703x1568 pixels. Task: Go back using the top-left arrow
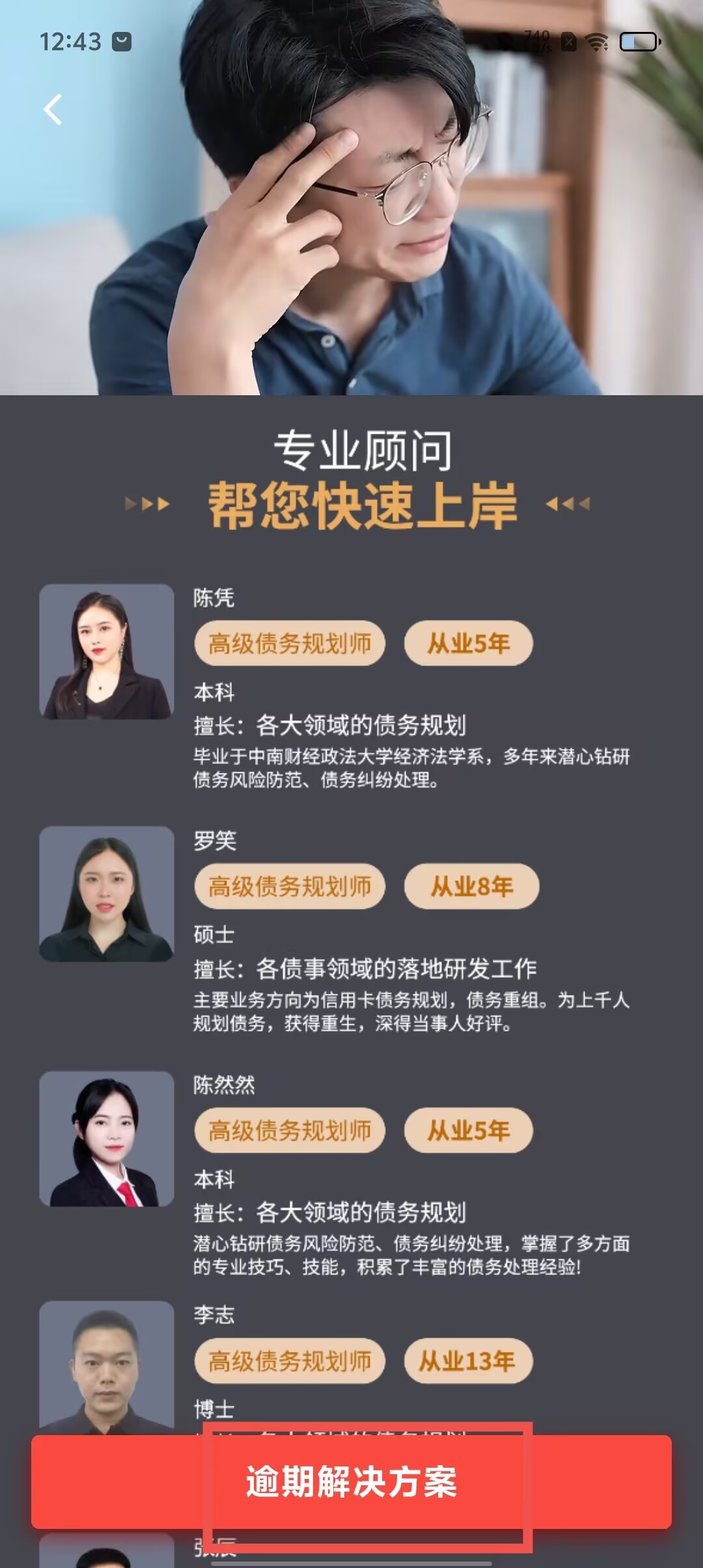53,109
